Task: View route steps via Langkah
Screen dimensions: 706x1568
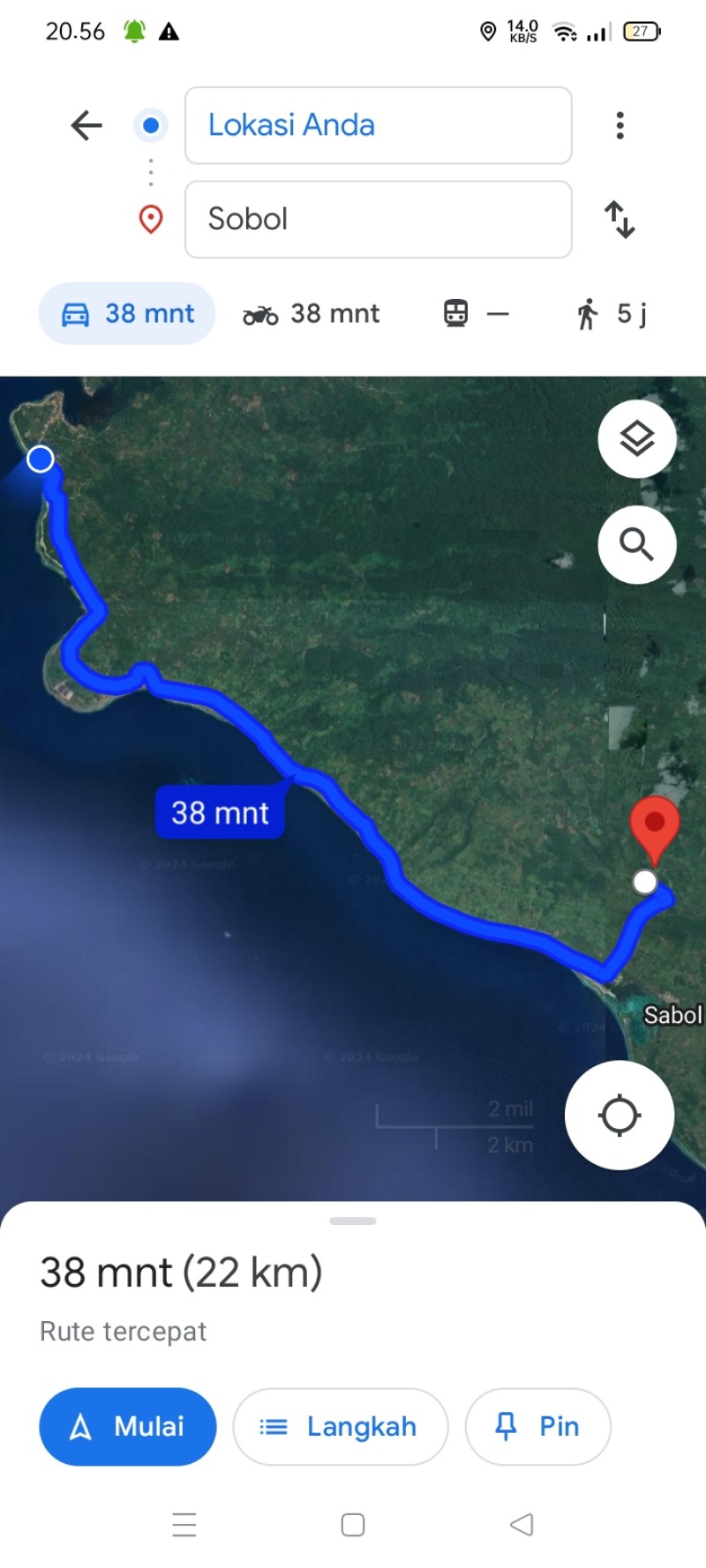Action: [x=341, y=1426]
